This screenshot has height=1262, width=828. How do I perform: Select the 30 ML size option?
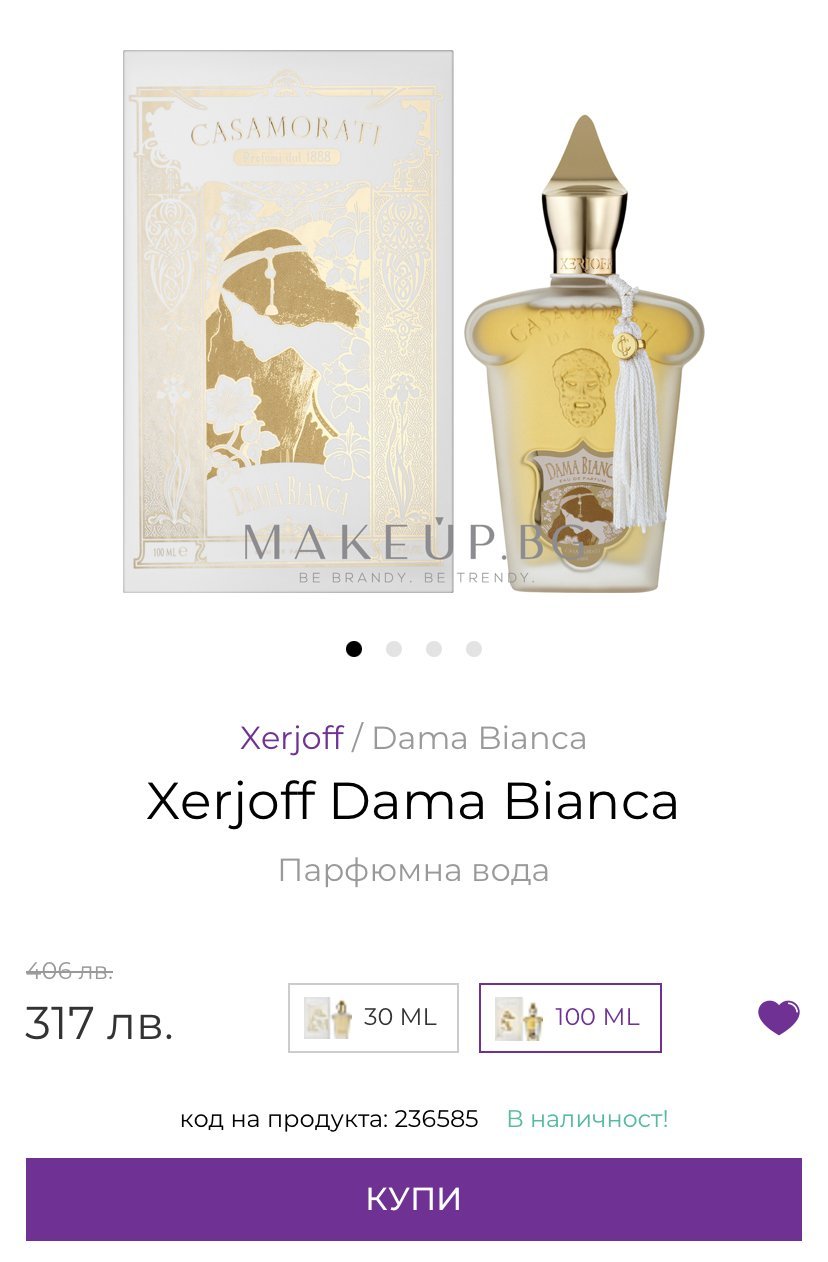click(x=373, y=1018)
